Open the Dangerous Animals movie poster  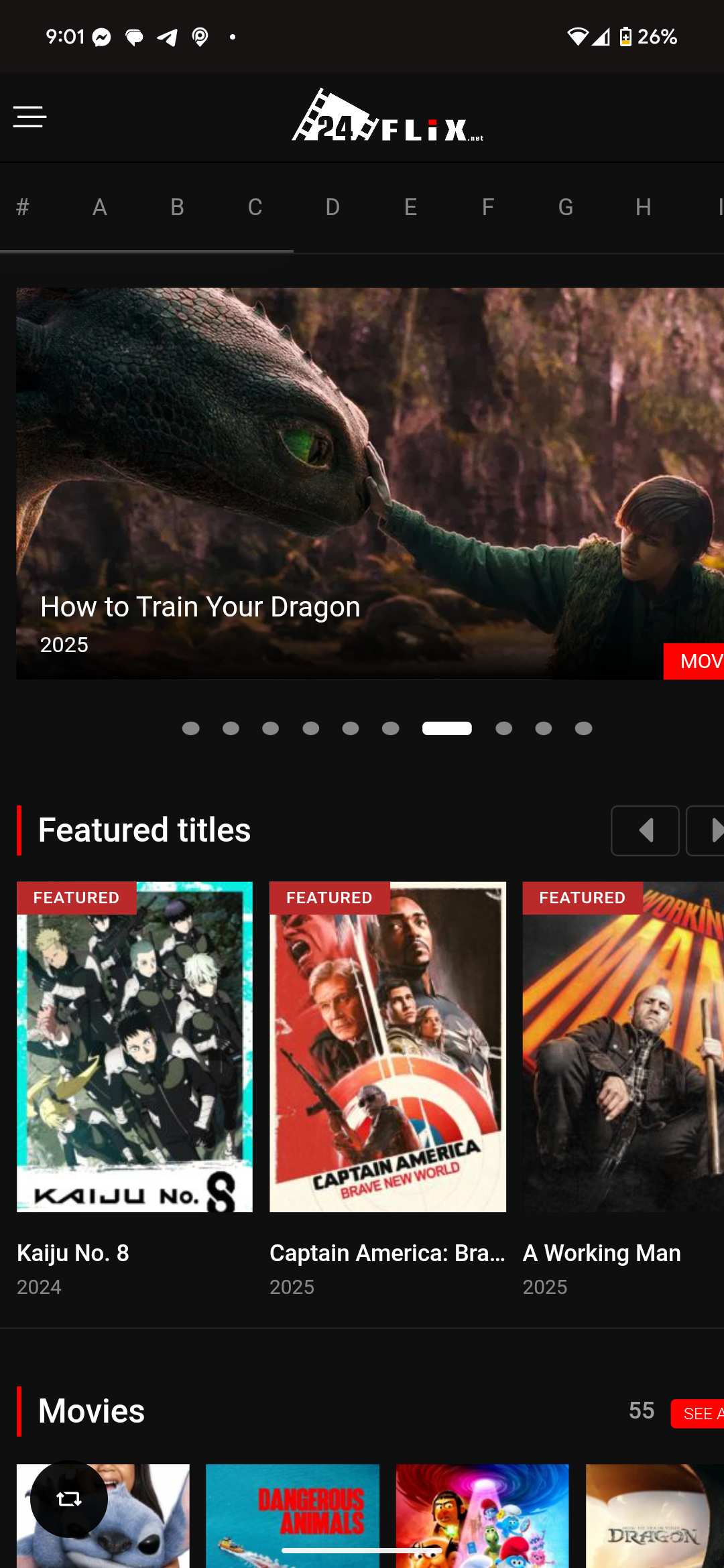[292, 1516]
